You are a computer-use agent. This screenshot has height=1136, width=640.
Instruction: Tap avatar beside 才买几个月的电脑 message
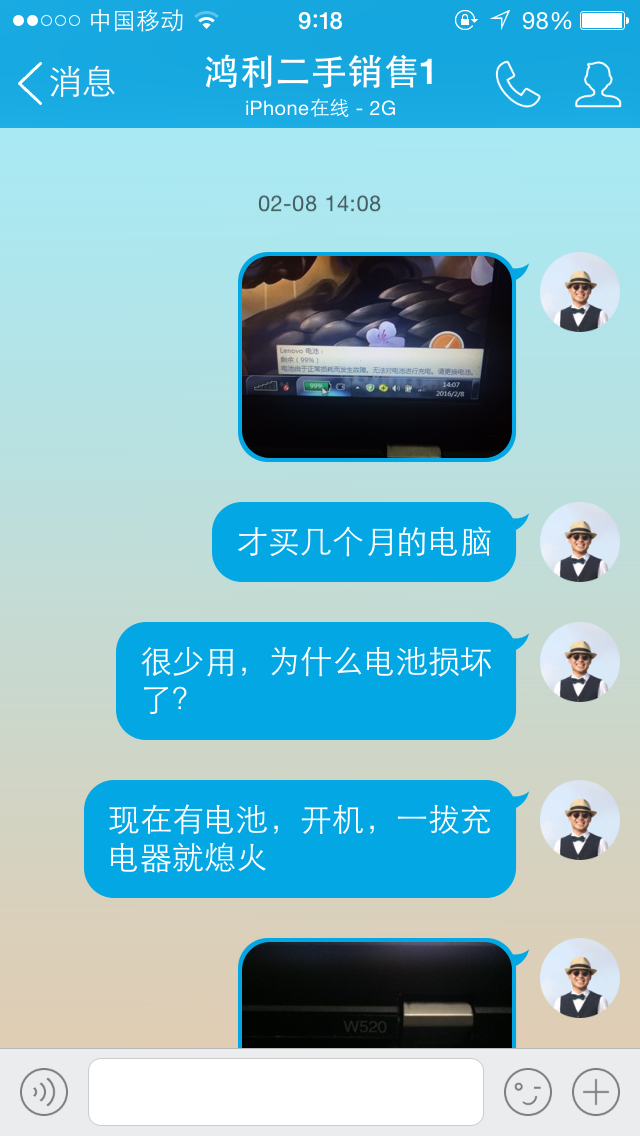coord(580,542)
